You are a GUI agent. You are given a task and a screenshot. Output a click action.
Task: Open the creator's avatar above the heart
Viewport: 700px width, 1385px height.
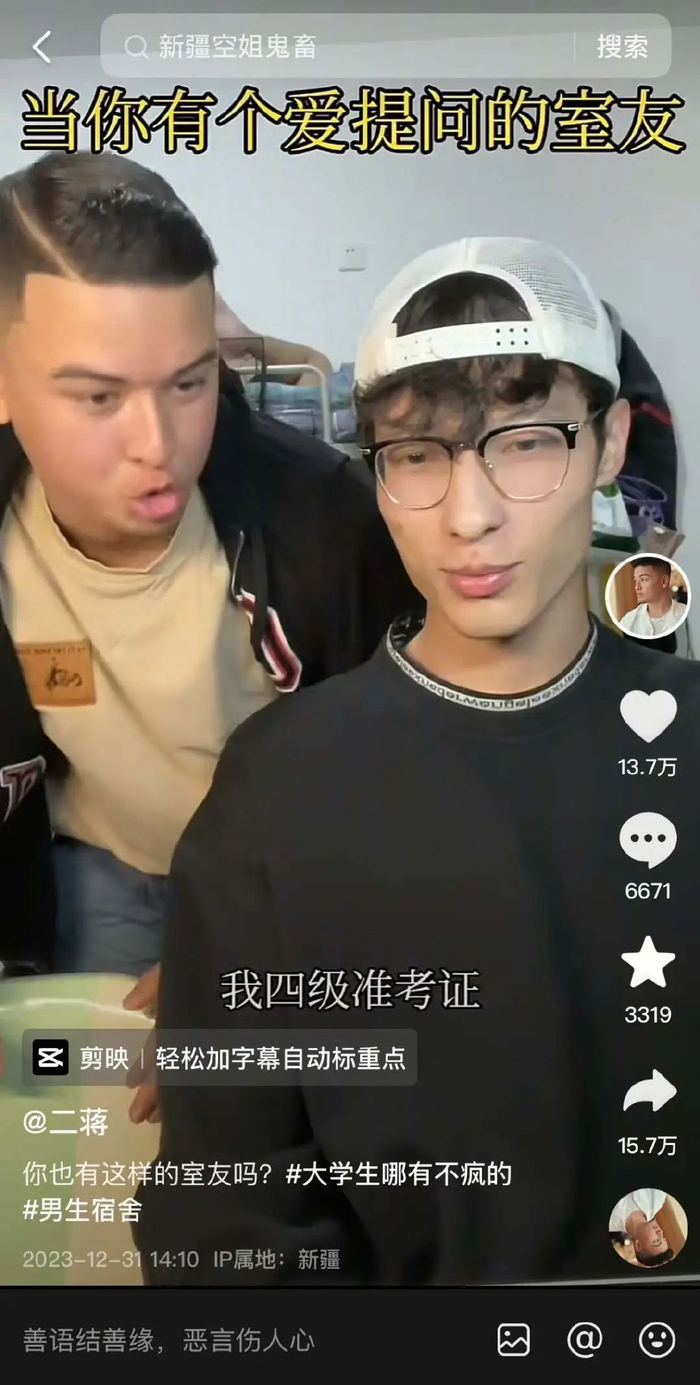tap(647, 596)
